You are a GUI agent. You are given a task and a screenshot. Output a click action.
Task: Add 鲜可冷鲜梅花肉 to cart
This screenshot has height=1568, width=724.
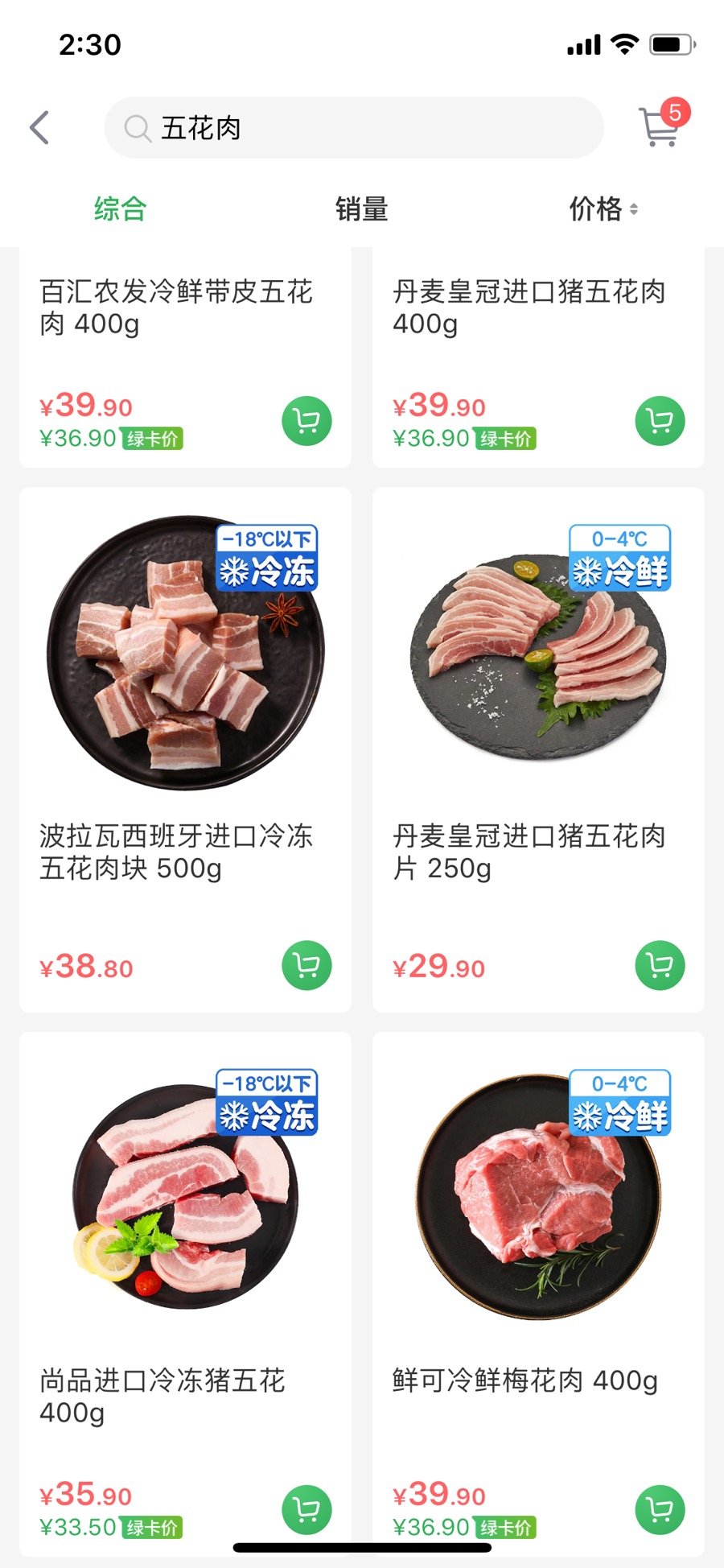(x=660, y=1509)
